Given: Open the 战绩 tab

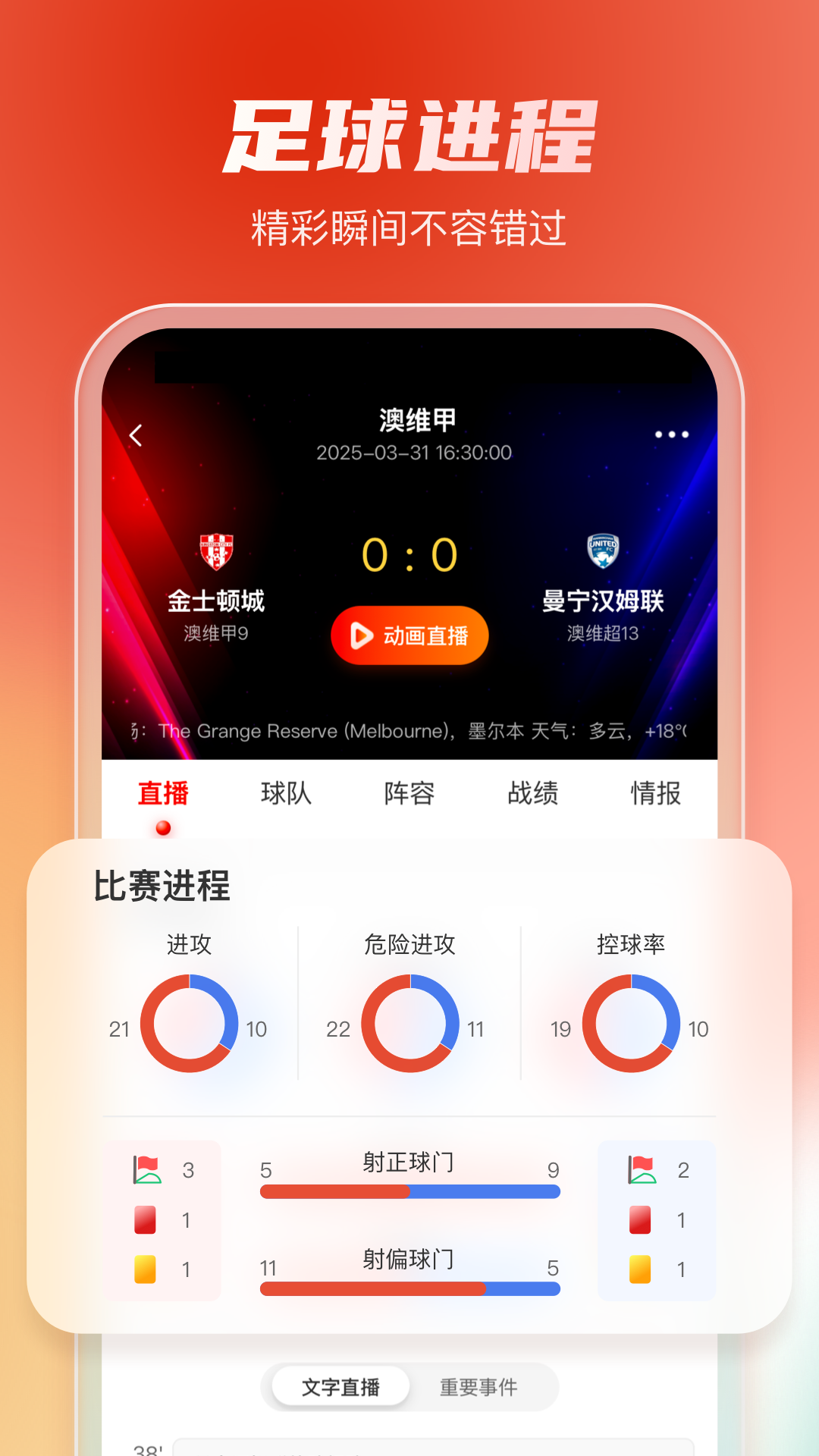Looking at the screenshot, I should [x=533, y=793].
